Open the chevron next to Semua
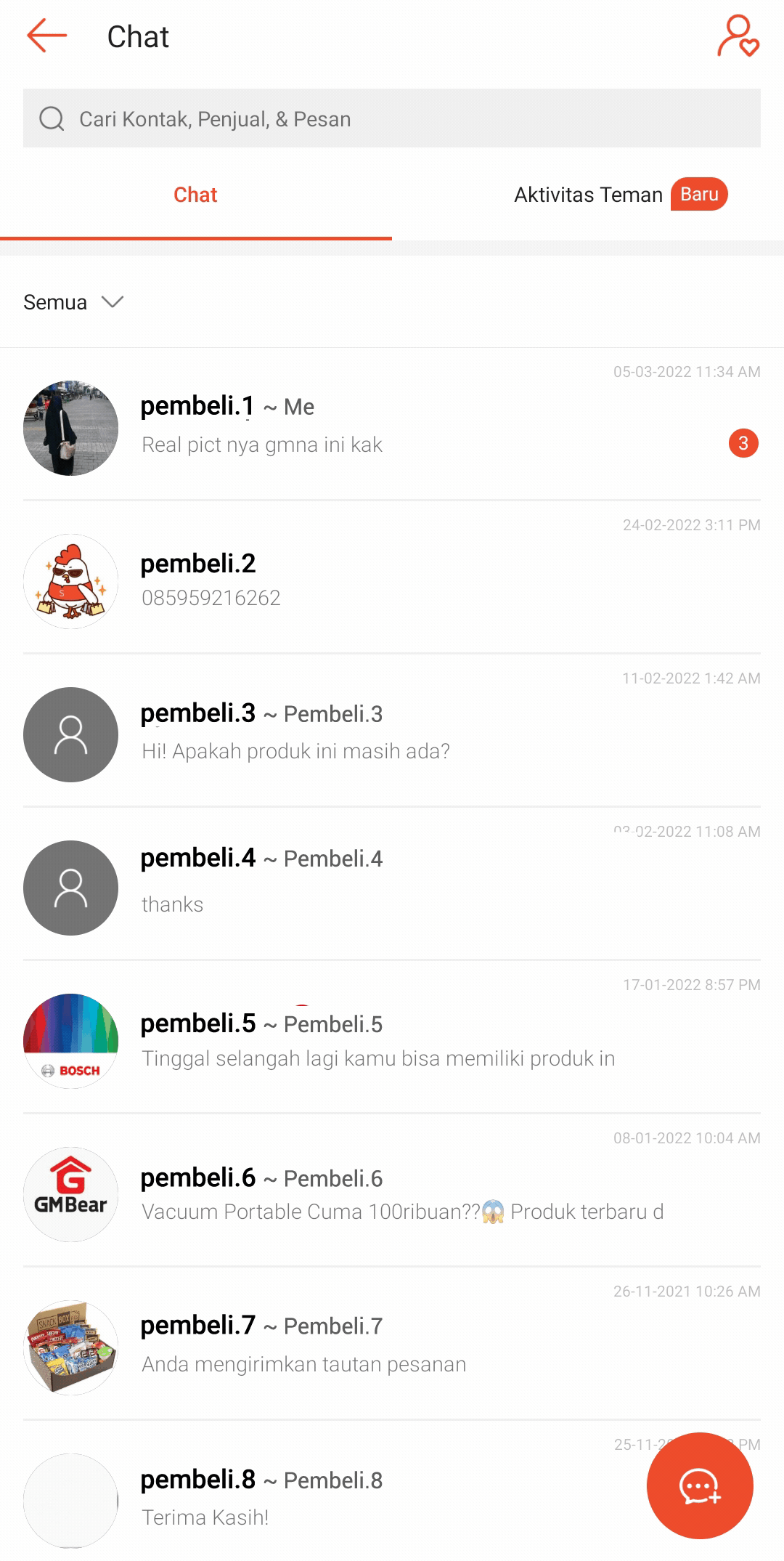 tap(113, 303)
